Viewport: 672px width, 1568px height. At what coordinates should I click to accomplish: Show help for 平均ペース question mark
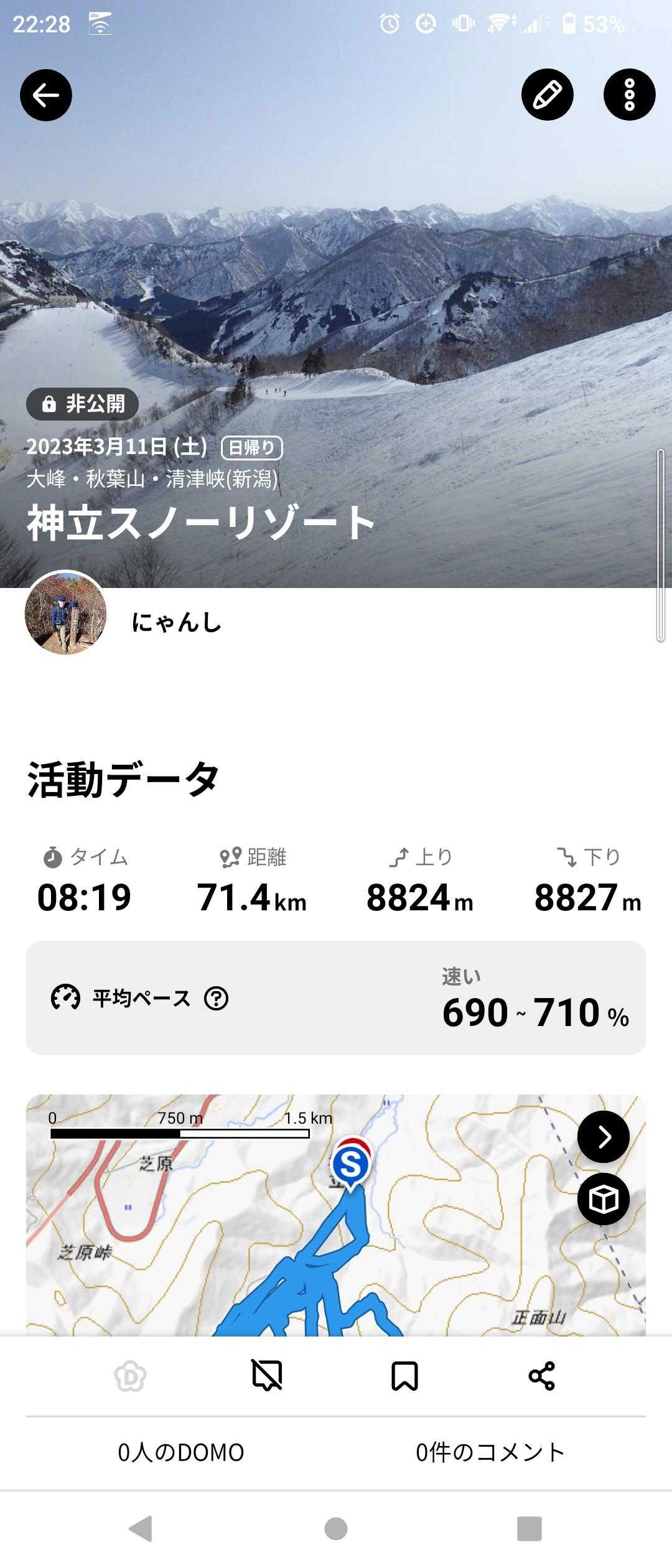(x=217, y=999)
